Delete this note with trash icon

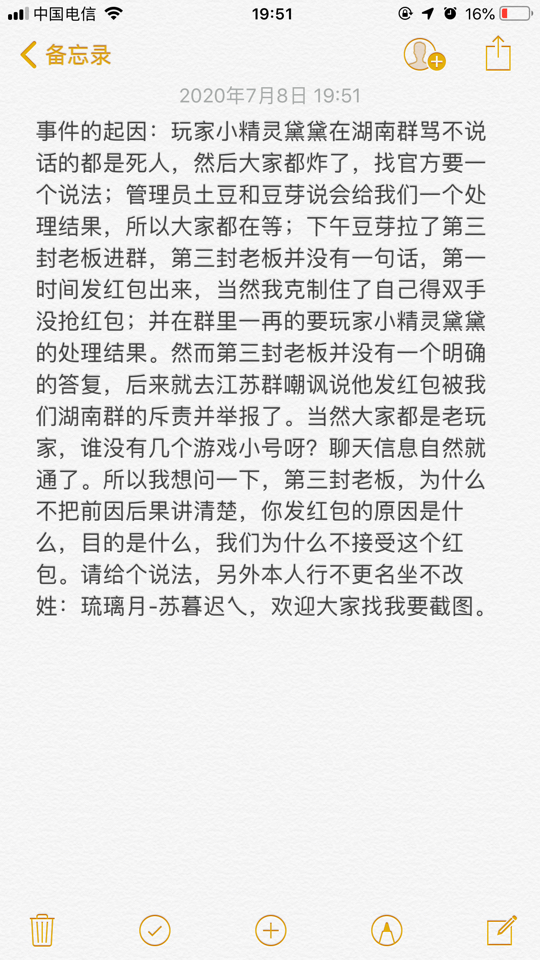[x=42, y=930]
